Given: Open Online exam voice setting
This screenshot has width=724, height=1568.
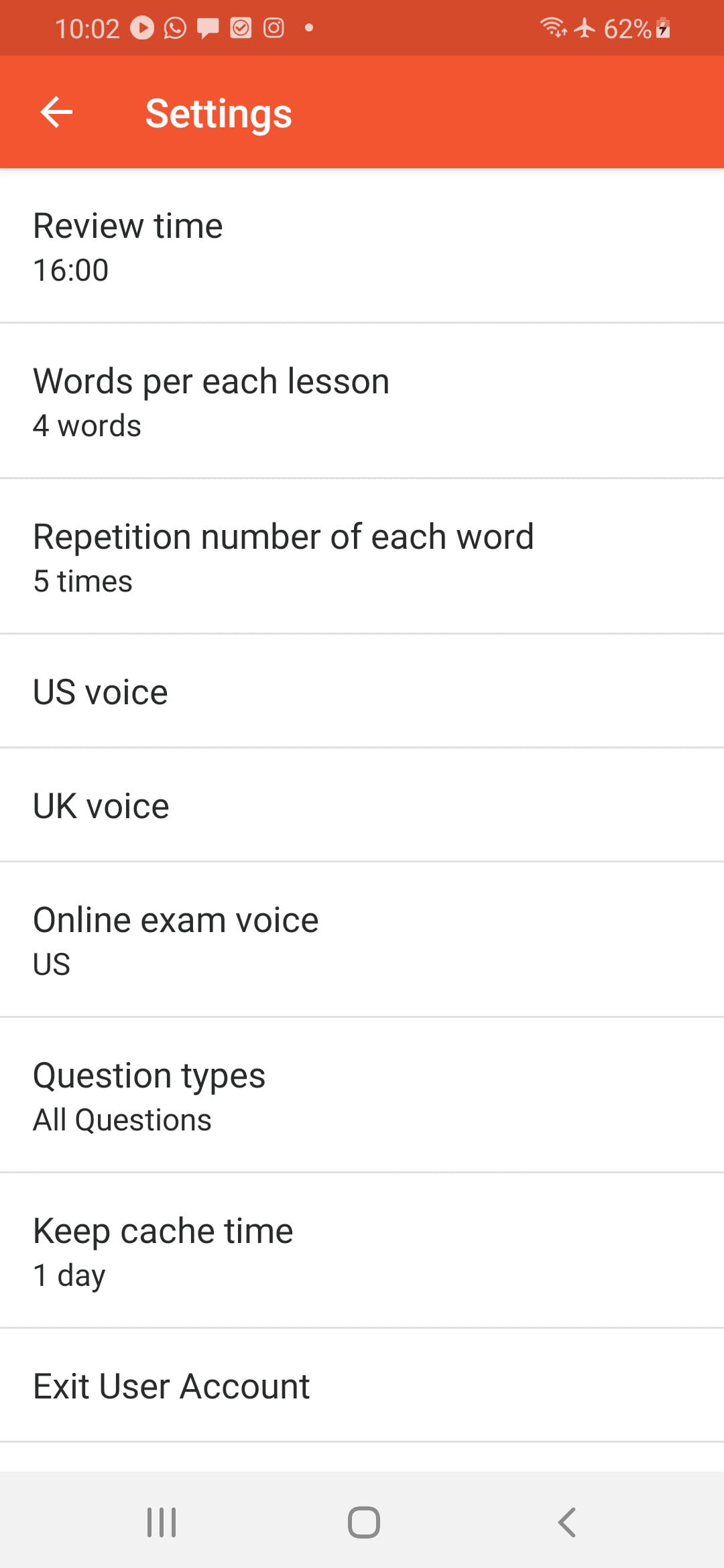Looking at the screenshot, I should [x=362, y=940].
